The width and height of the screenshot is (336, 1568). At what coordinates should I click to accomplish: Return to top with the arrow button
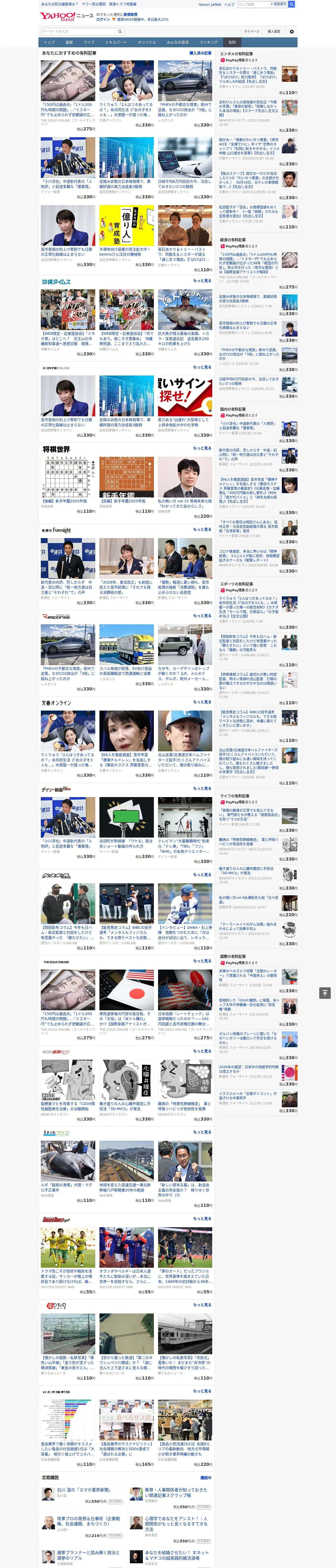(x=325, y=993)
